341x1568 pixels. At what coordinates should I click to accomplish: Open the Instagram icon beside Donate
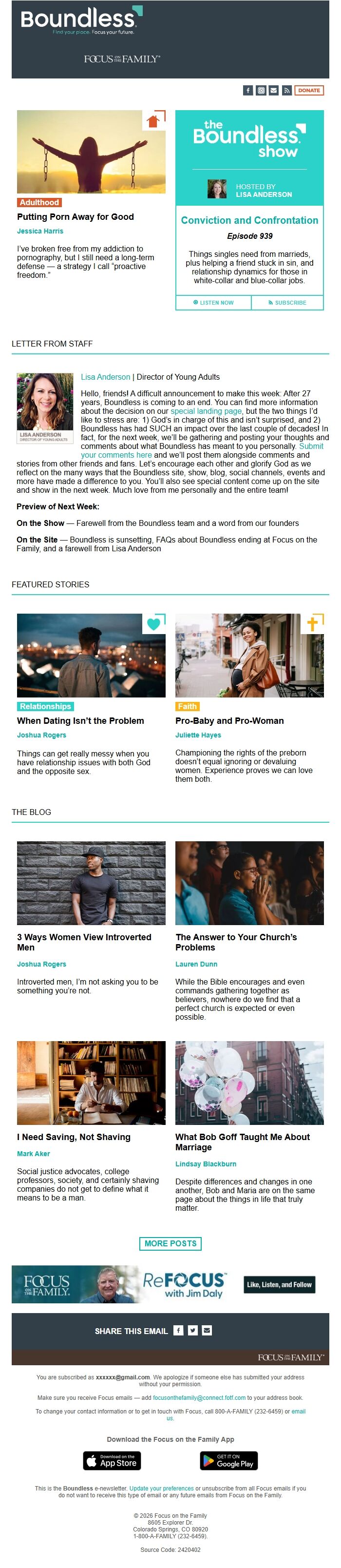click(261, 90)
